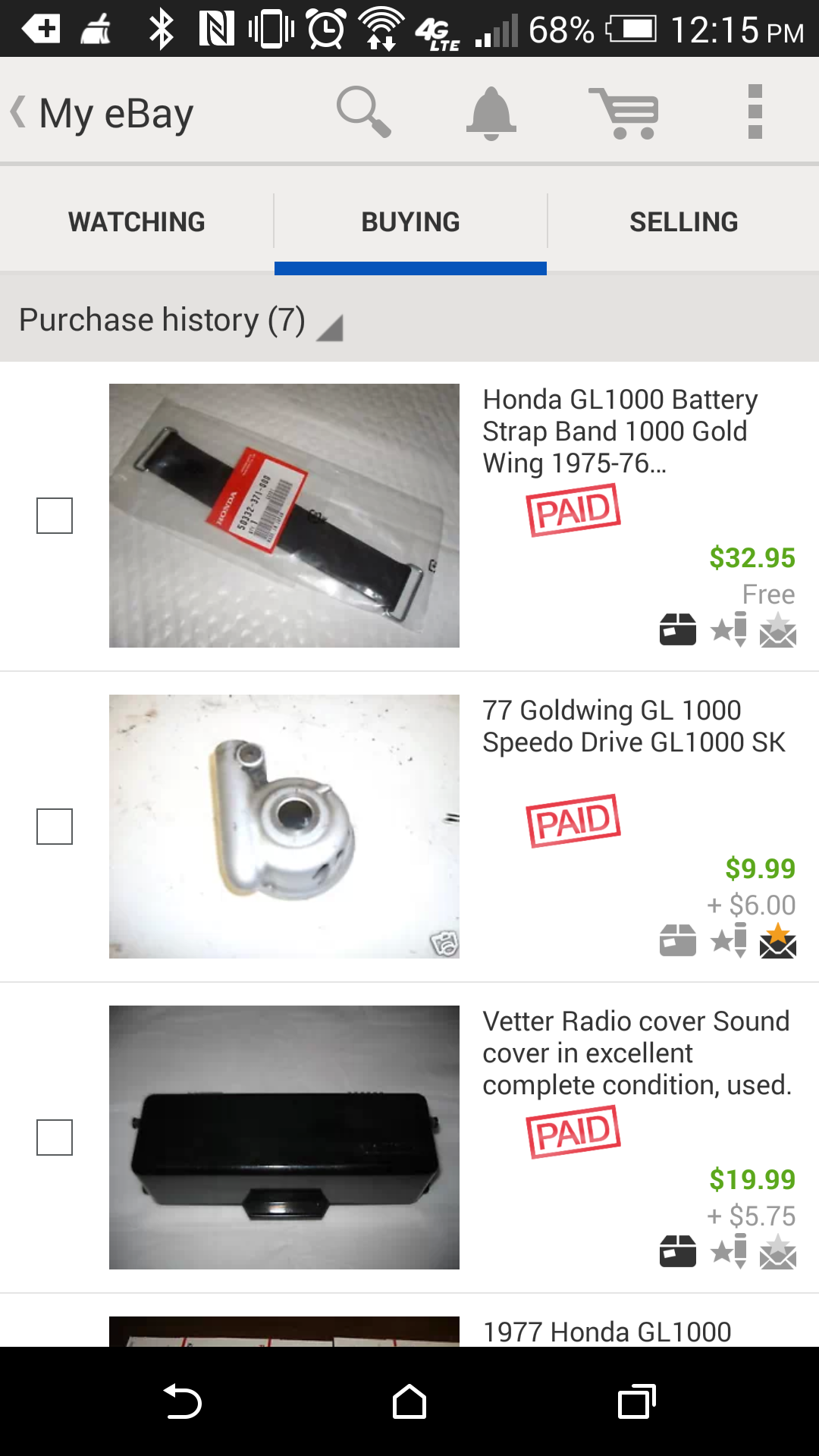Check the box for Honda GL1000 Battery Strap
Viewport: 819px width, 1456px height.
pos(55,516)
